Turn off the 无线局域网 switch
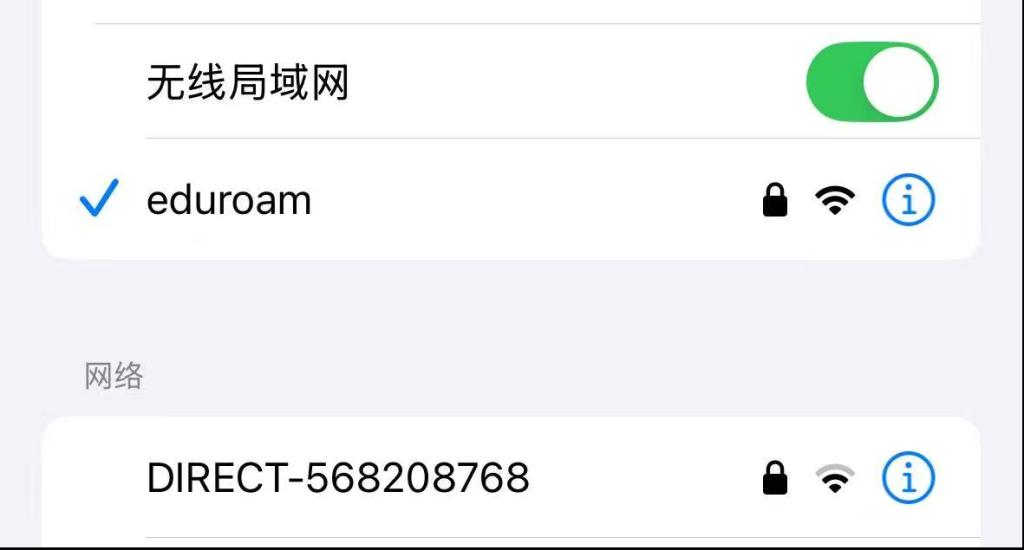Image resolution: width=1024 pixels, height=550 pixels. click(x=871, y=82)
